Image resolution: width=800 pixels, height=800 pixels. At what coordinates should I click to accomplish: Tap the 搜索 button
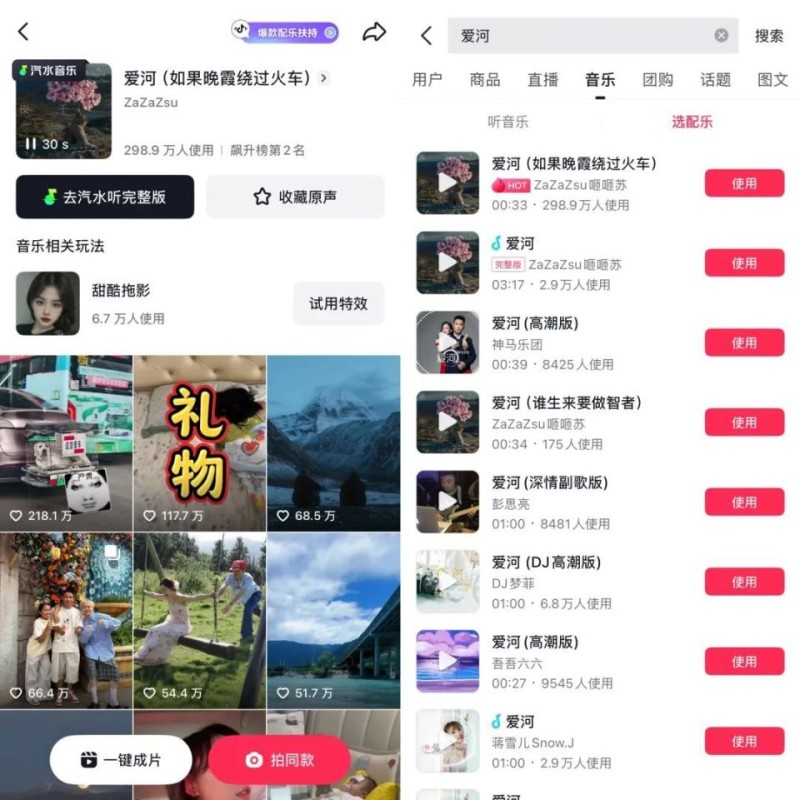[769, 36]
